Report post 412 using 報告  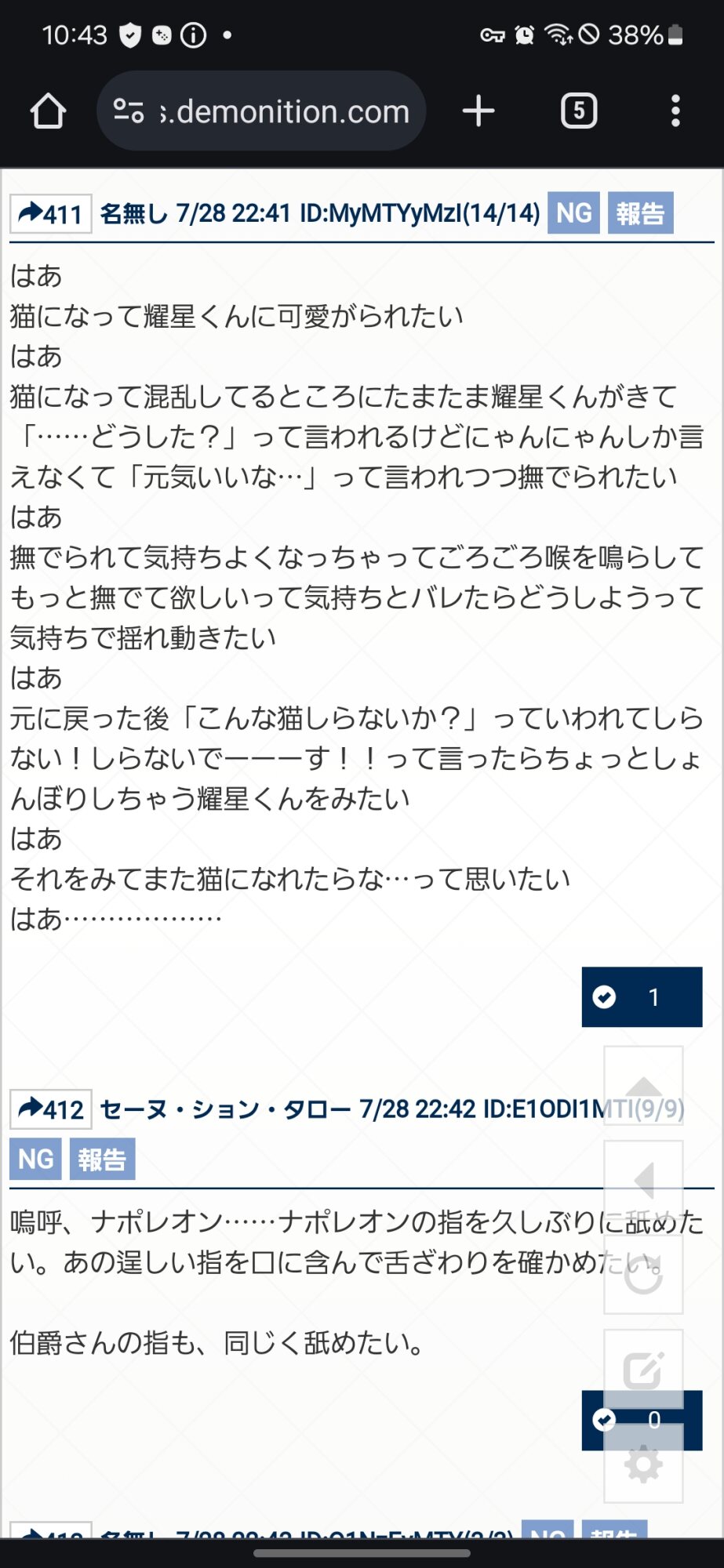tap(102, 1160)
